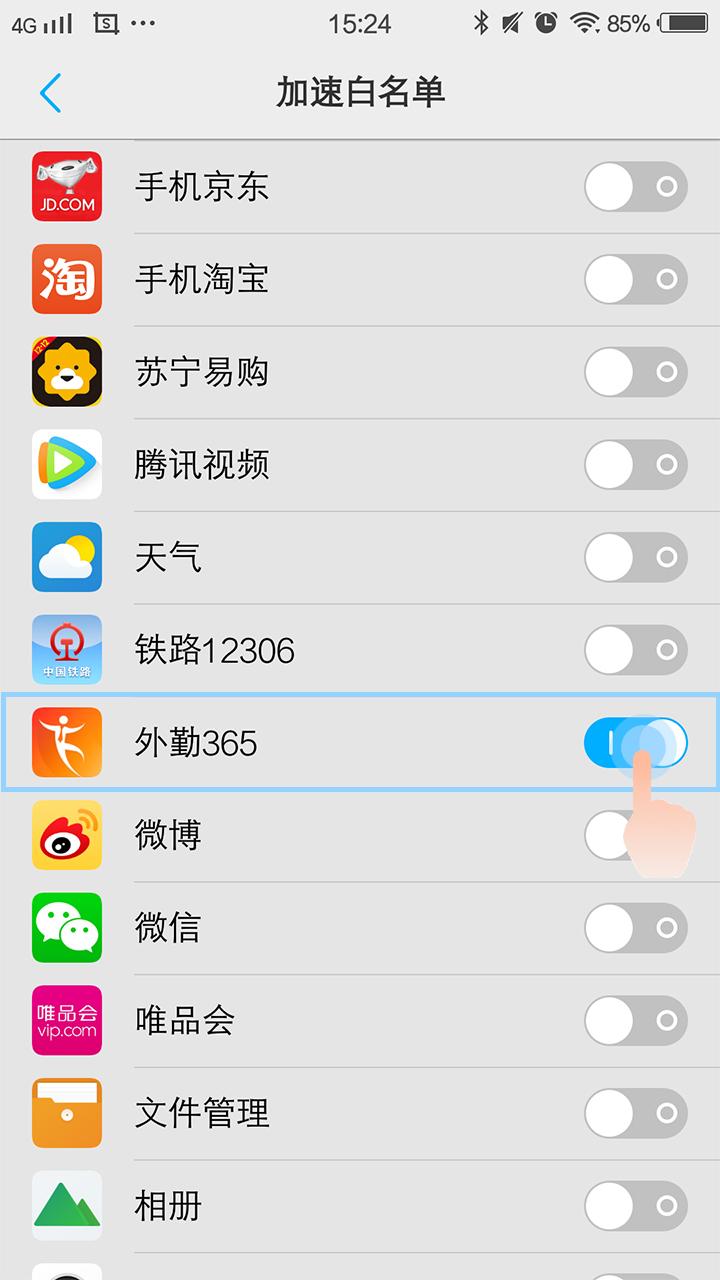Enable 腾讯视频 in the whitelist
The image size is (720, 1280).
[x=635, y=465]
